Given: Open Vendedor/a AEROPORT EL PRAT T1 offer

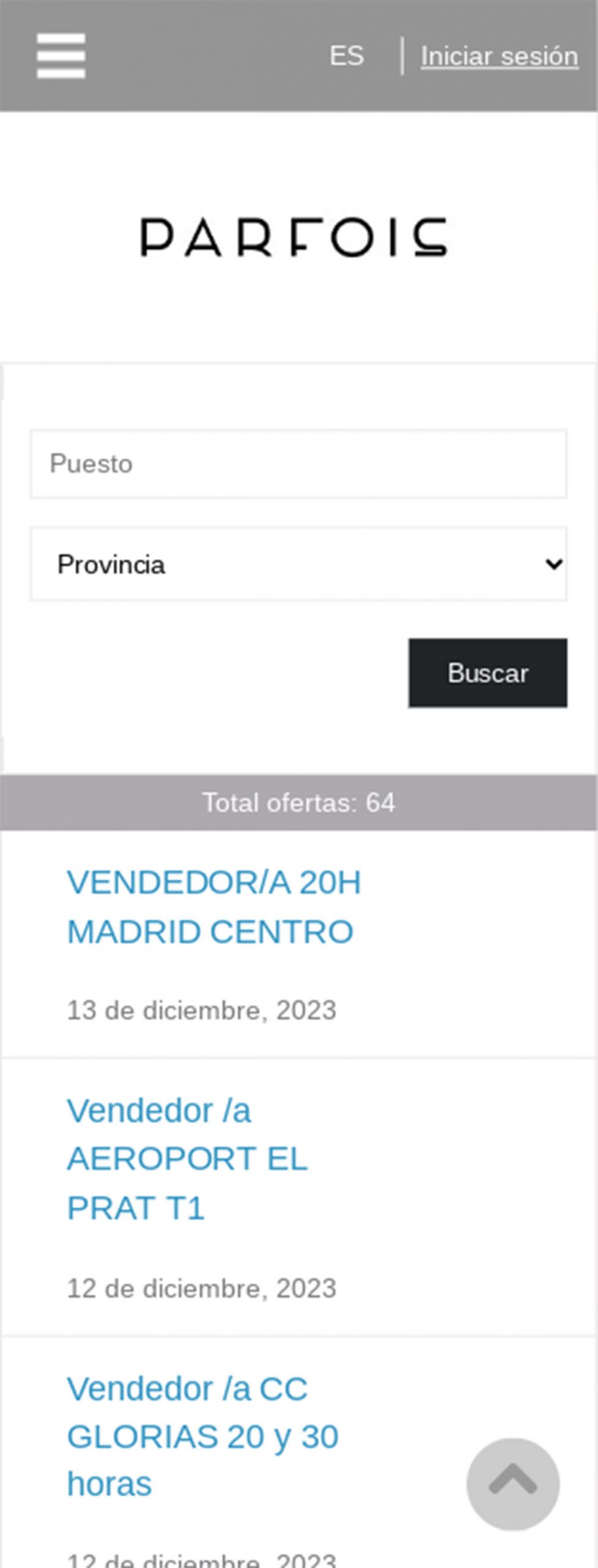Looking at the screenshot, I should point(187,1159).
